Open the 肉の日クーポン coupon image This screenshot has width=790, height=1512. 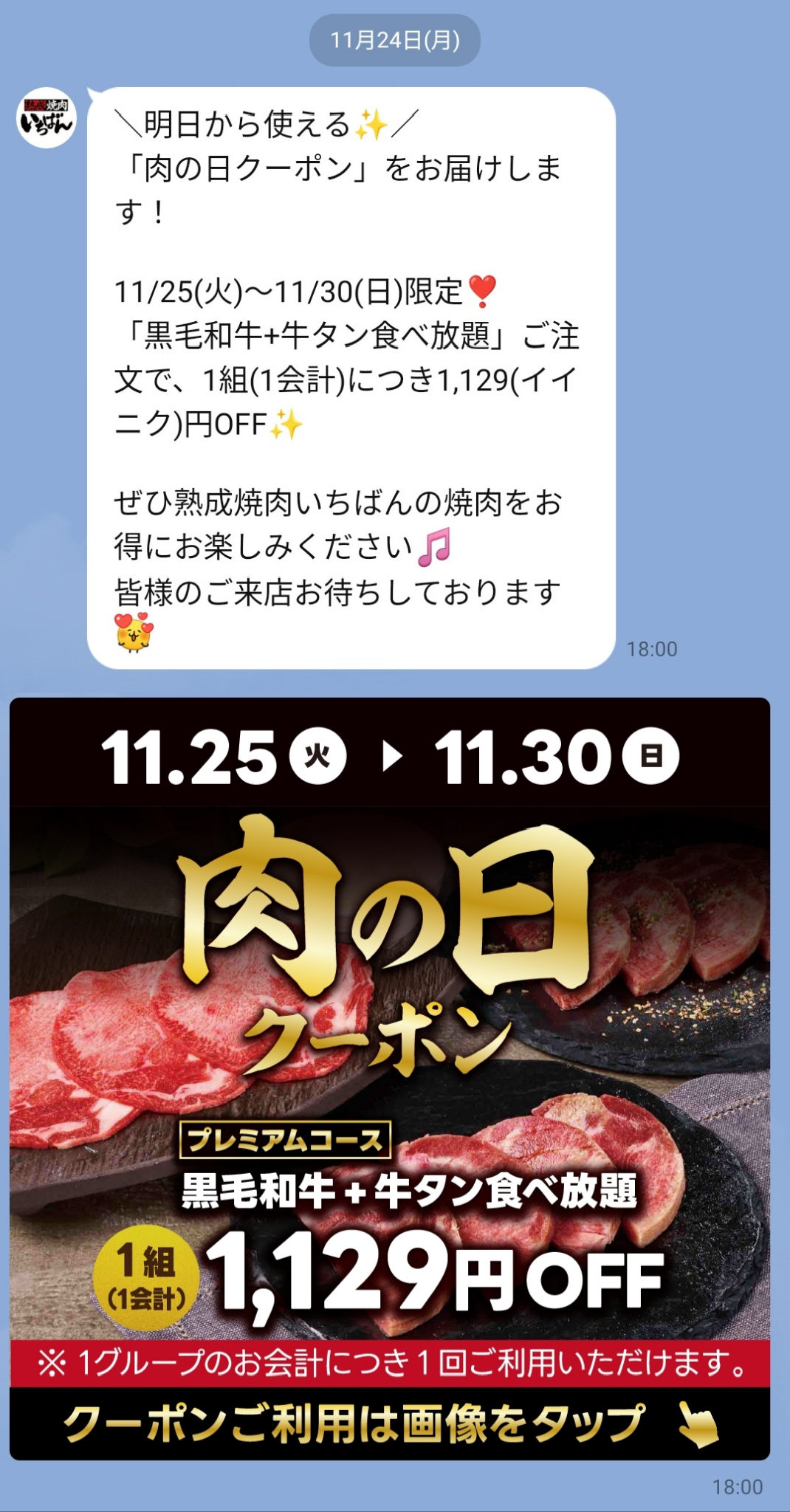tap(390, 1078)
